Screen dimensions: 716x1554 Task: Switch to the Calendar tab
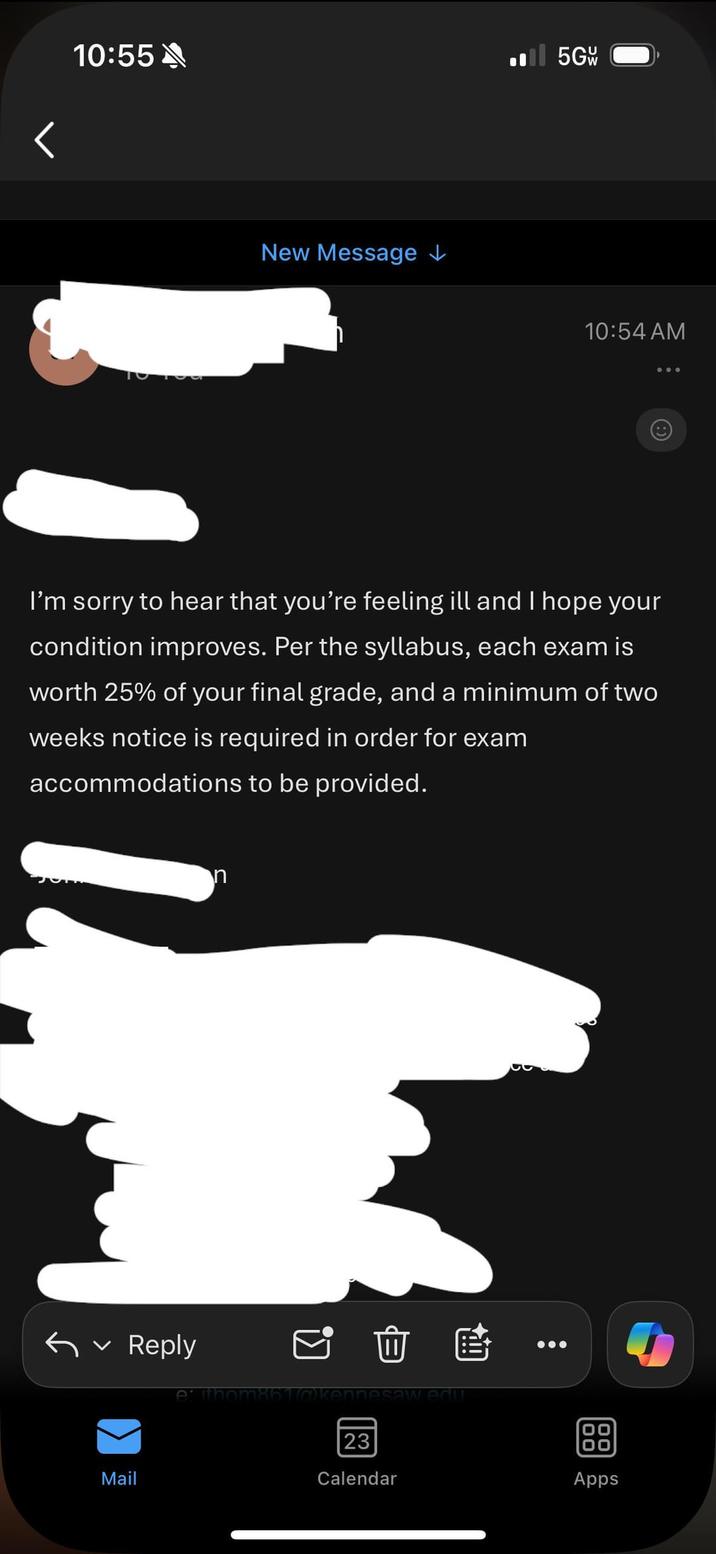[x=357, y=1451]
